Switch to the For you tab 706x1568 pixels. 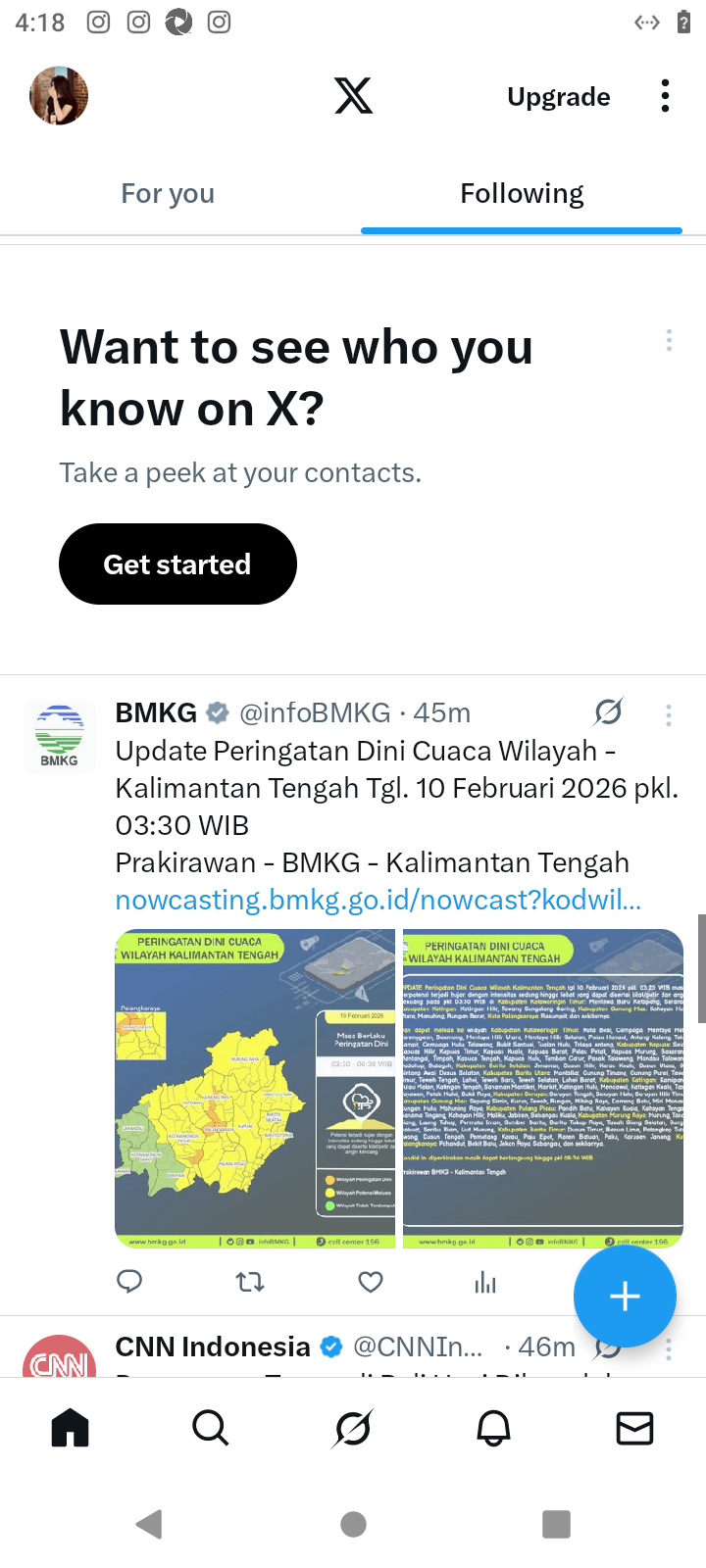click(x=168, y=194)
